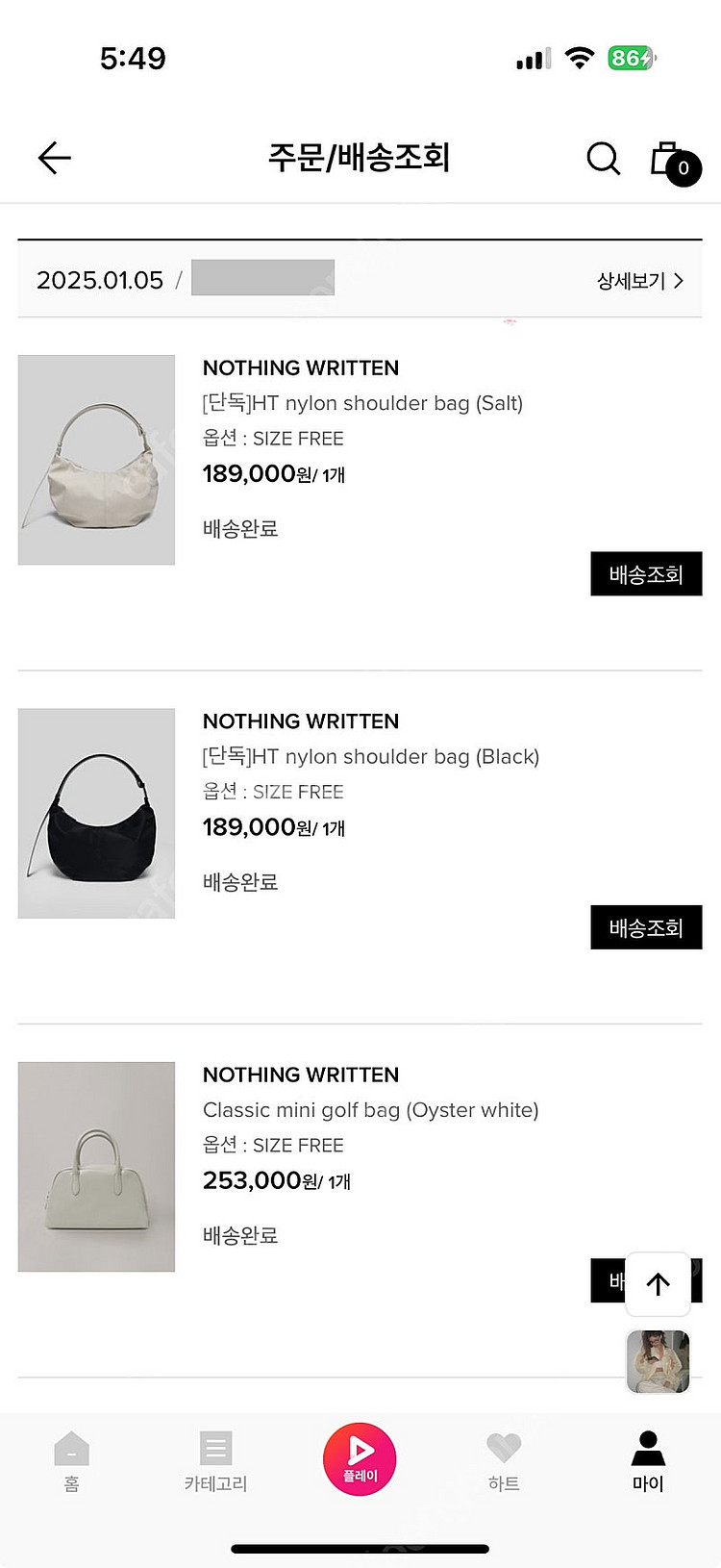Open the floating recently viewed photo
721x1568 pixels.
(658, 1361)
